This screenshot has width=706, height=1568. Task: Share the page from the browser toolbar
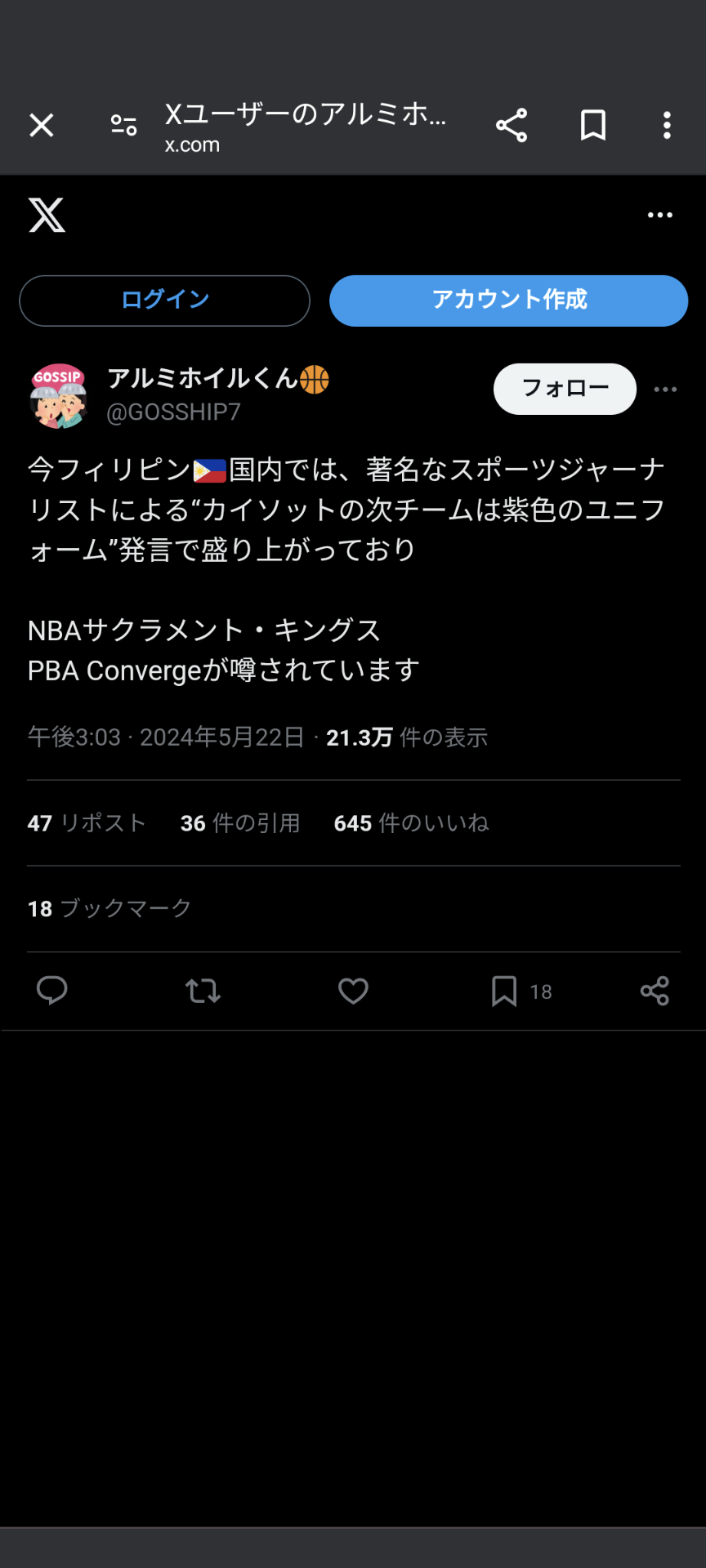pyautogui.click(x=512, y=125)
